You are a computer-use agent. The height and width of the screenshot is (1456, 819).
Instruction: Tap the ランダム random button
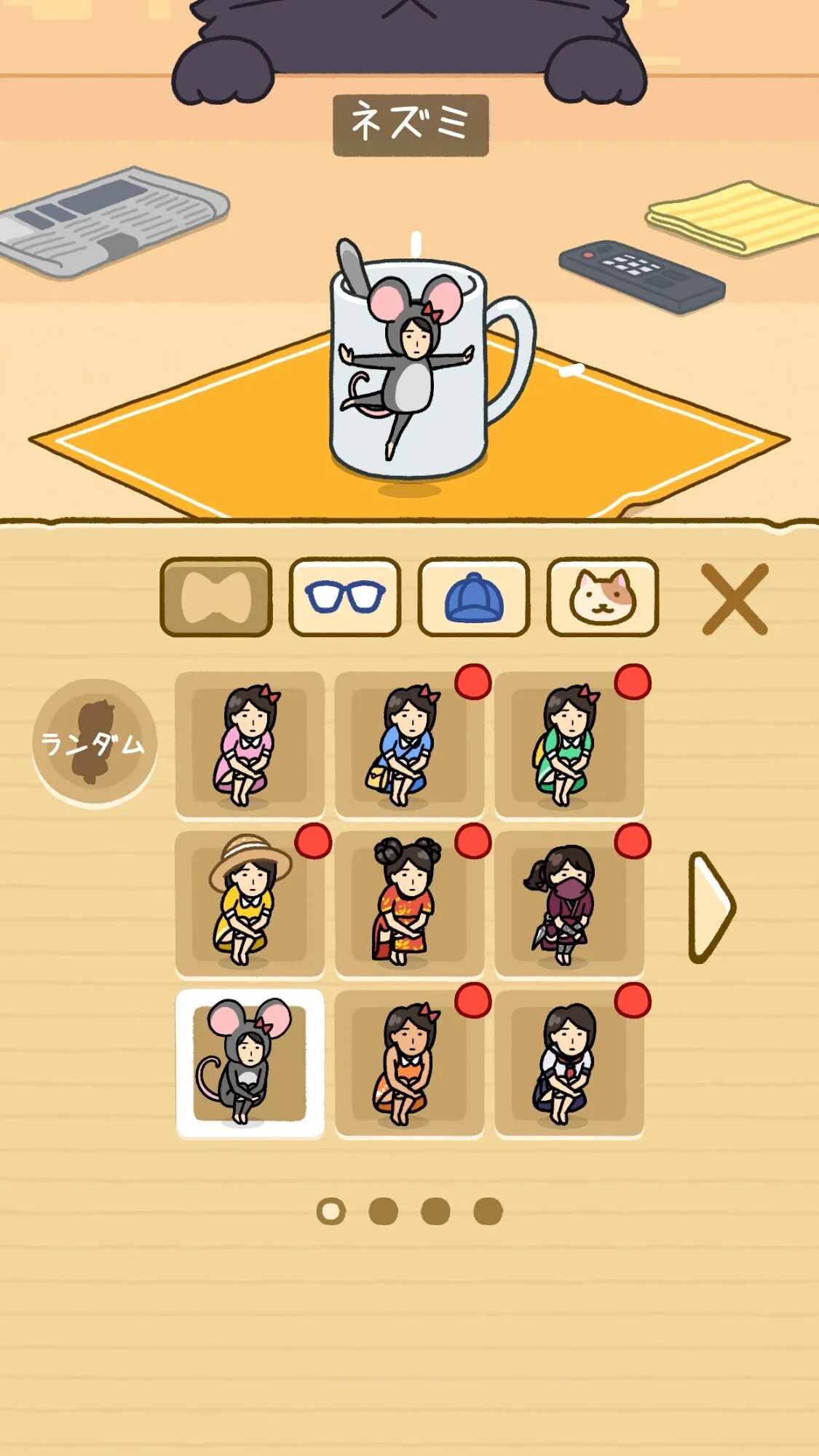coord(94,743)
